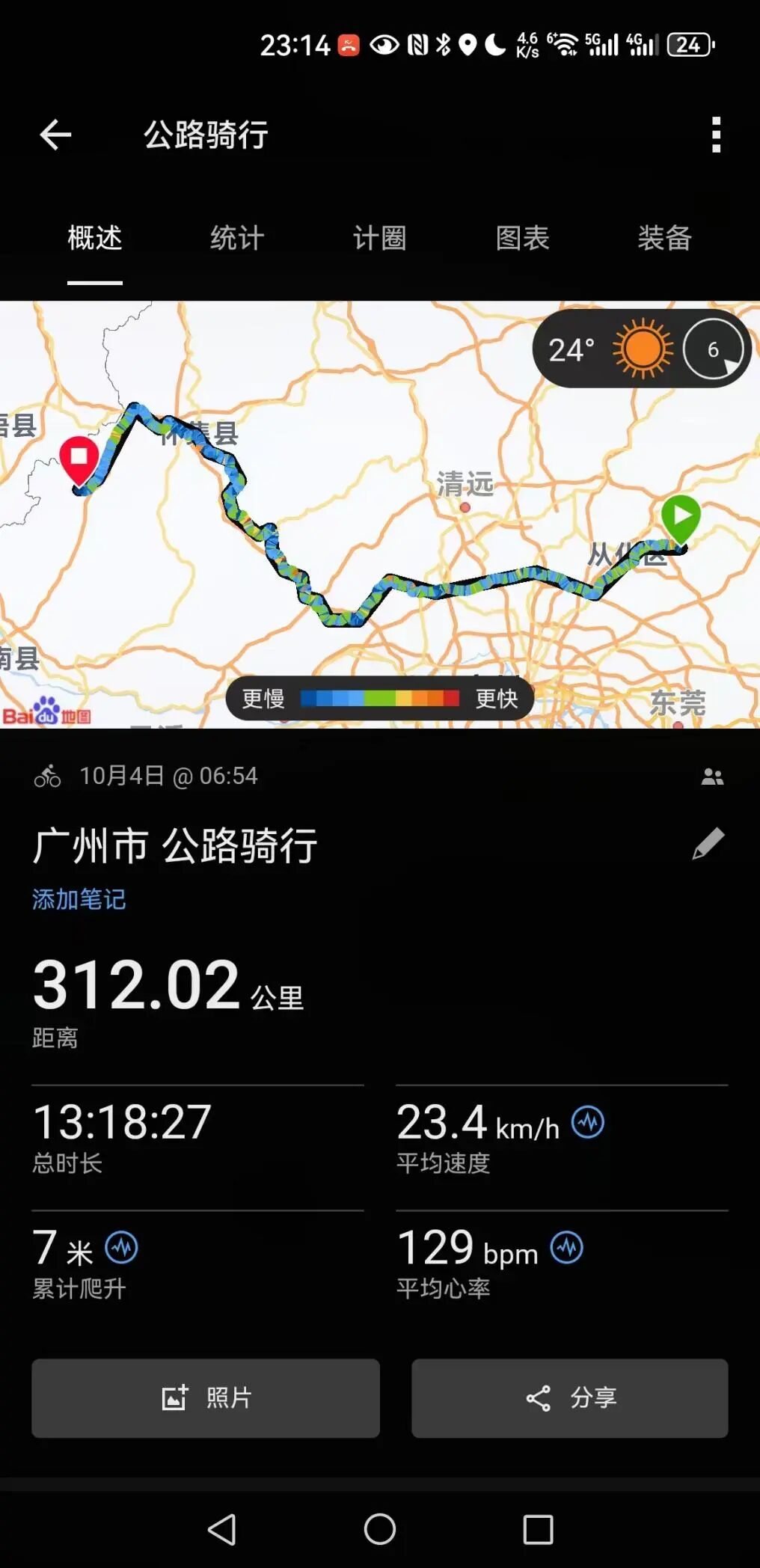Add photos with the 照片 button
The height and width of the screenshot is (1568, 760).
[x=206, y=1397]
